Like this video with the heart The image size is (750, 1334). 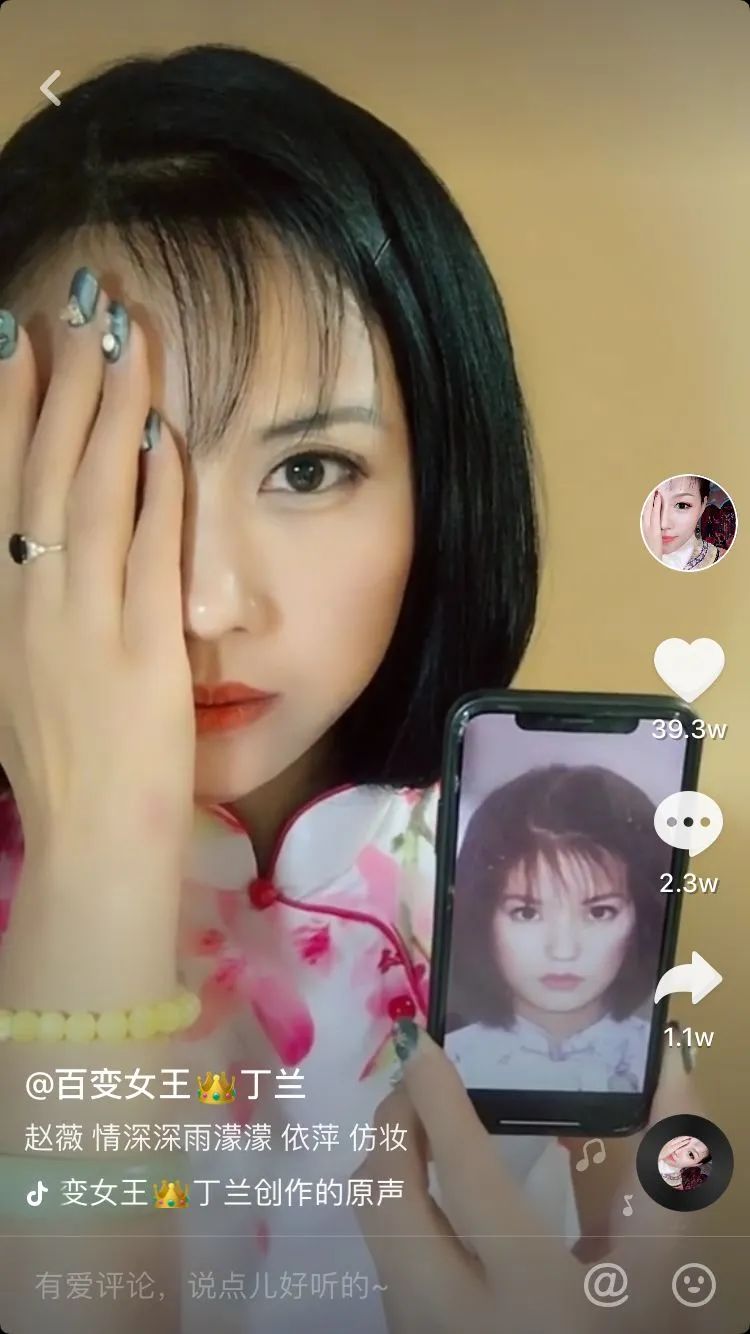pos(689,670)
